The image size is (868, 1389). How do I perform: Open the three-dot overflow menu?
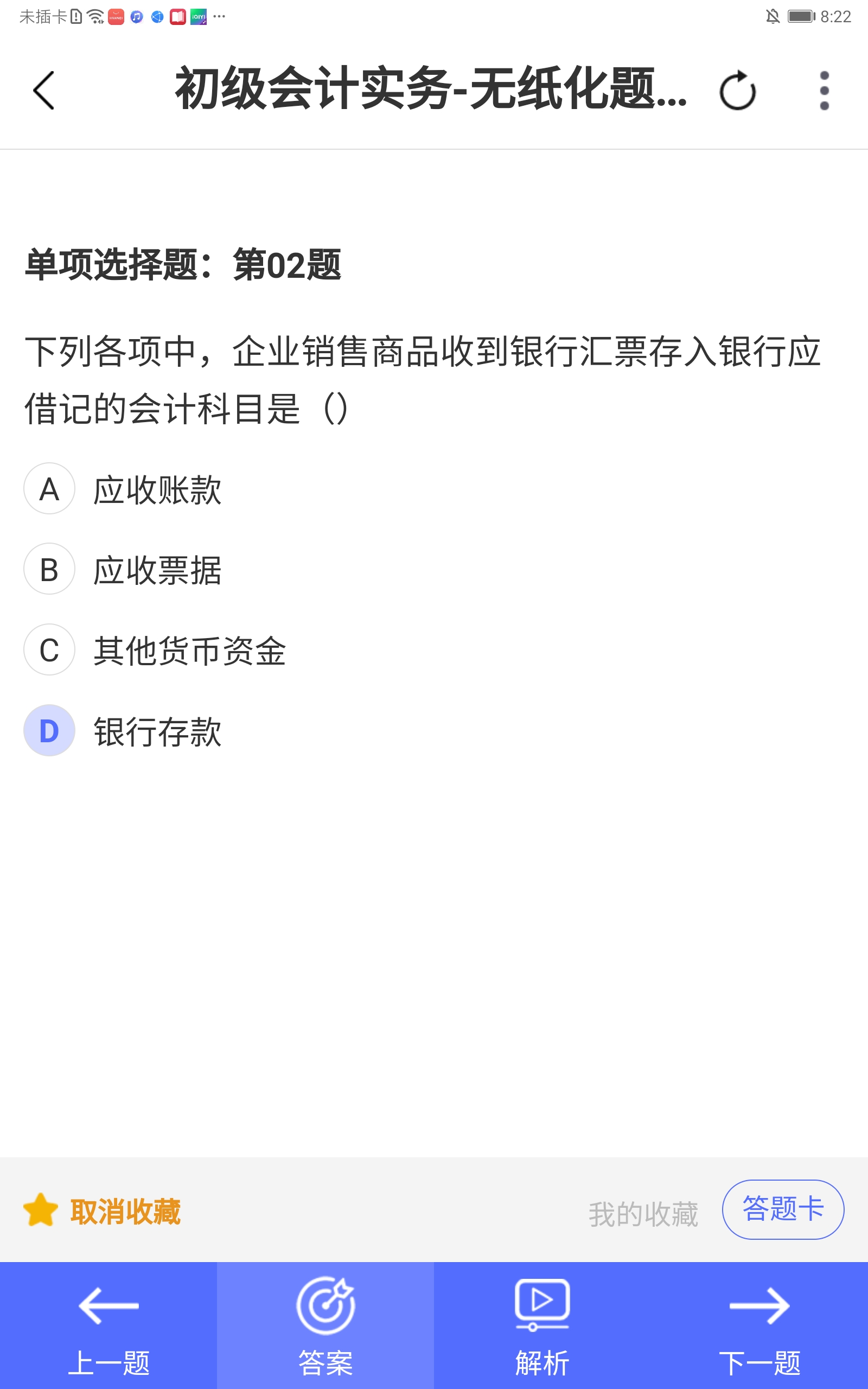[825, 90]
